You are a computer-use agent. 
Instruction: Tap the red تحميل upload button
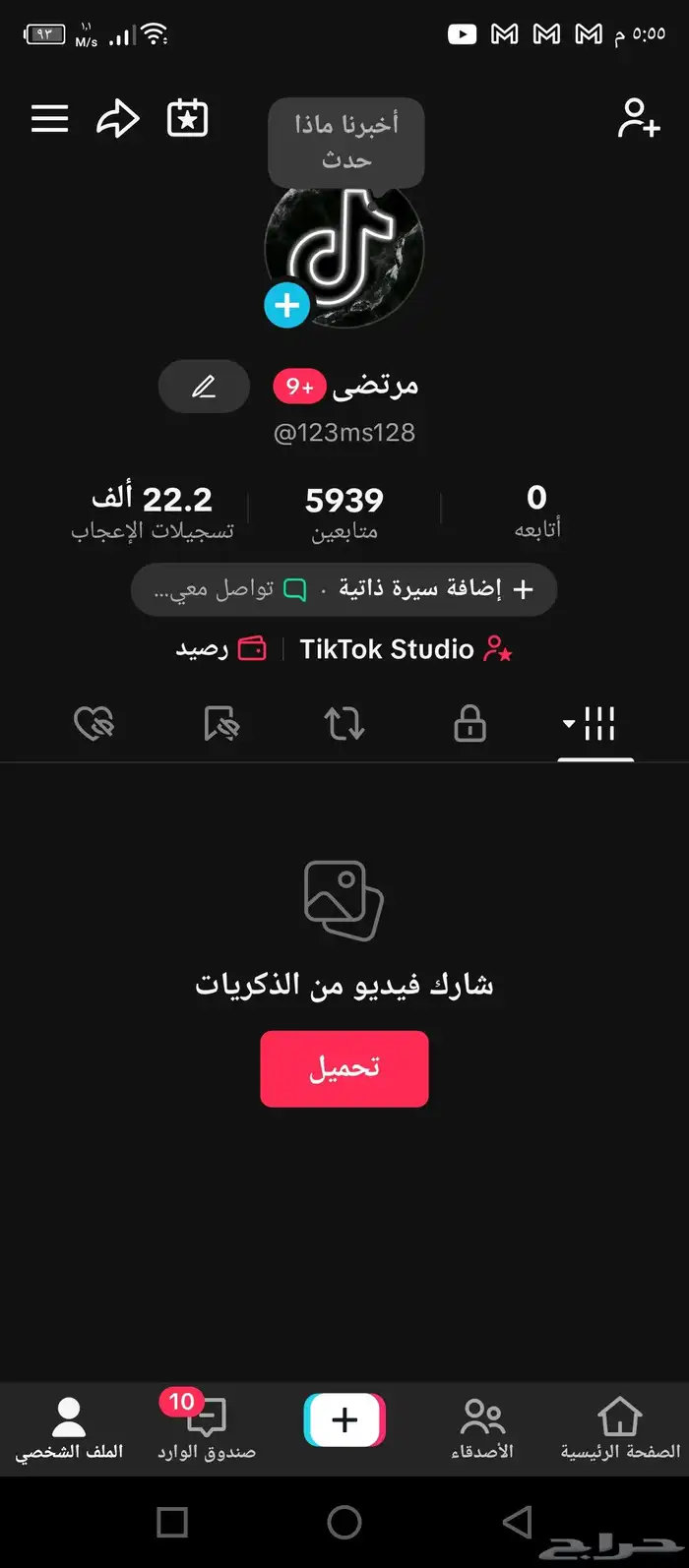tap(344, 1068)
